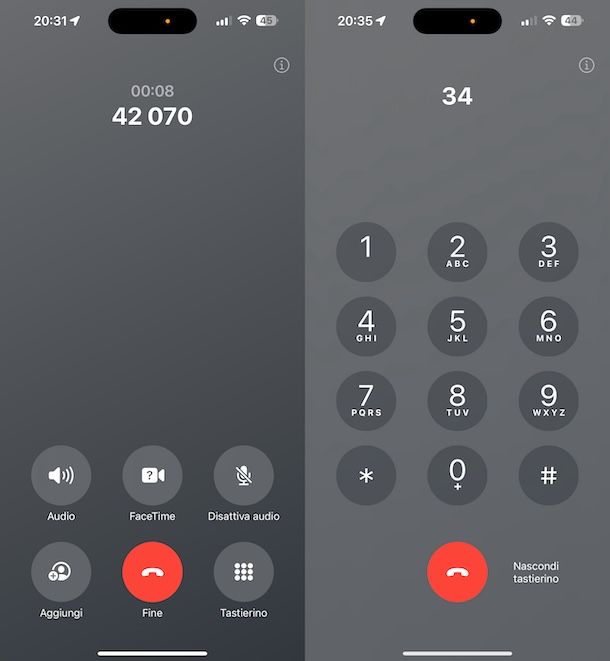
Task: Dial 8 TUV on the keypad
Action: [457, 400]
